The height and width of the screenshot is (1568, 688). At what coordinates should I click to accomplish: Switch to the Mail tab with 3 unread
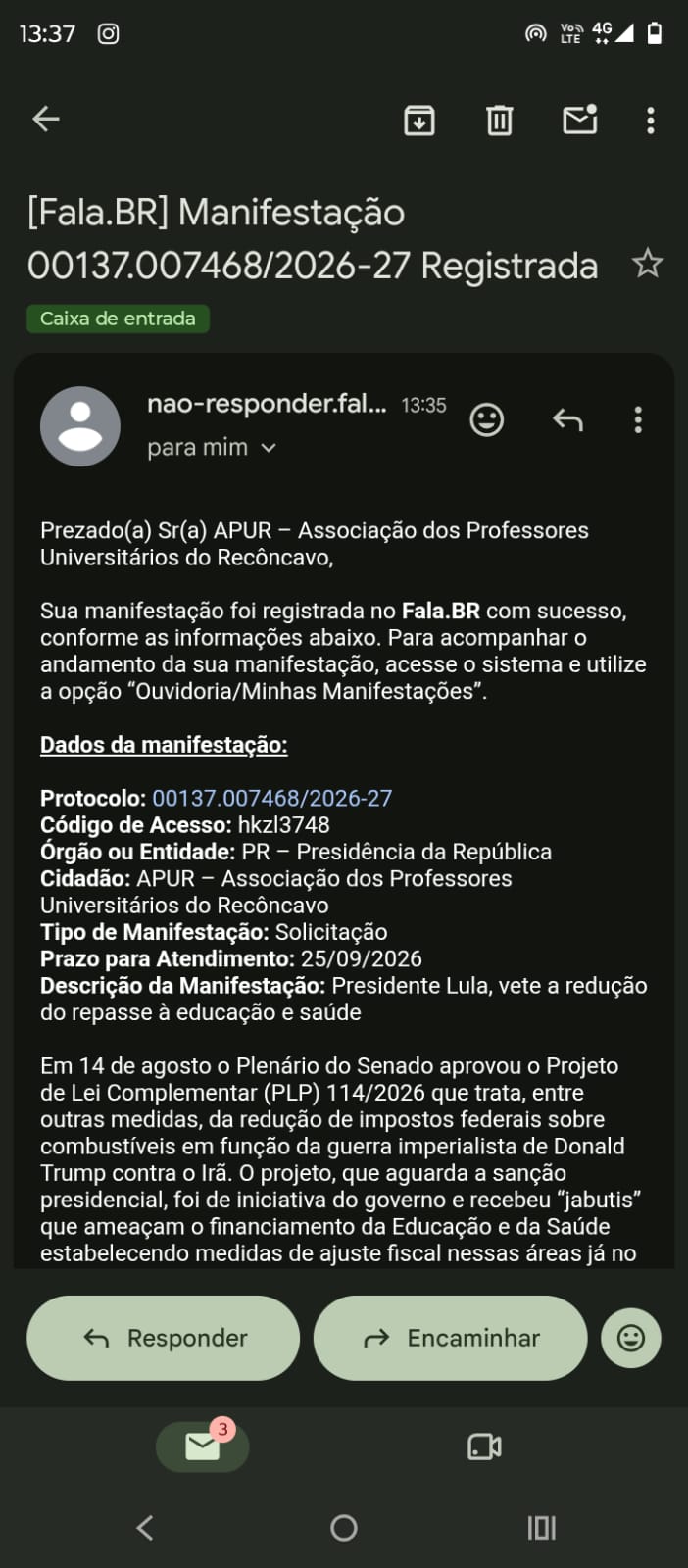pyautogui.click(x=203, y=1446)
